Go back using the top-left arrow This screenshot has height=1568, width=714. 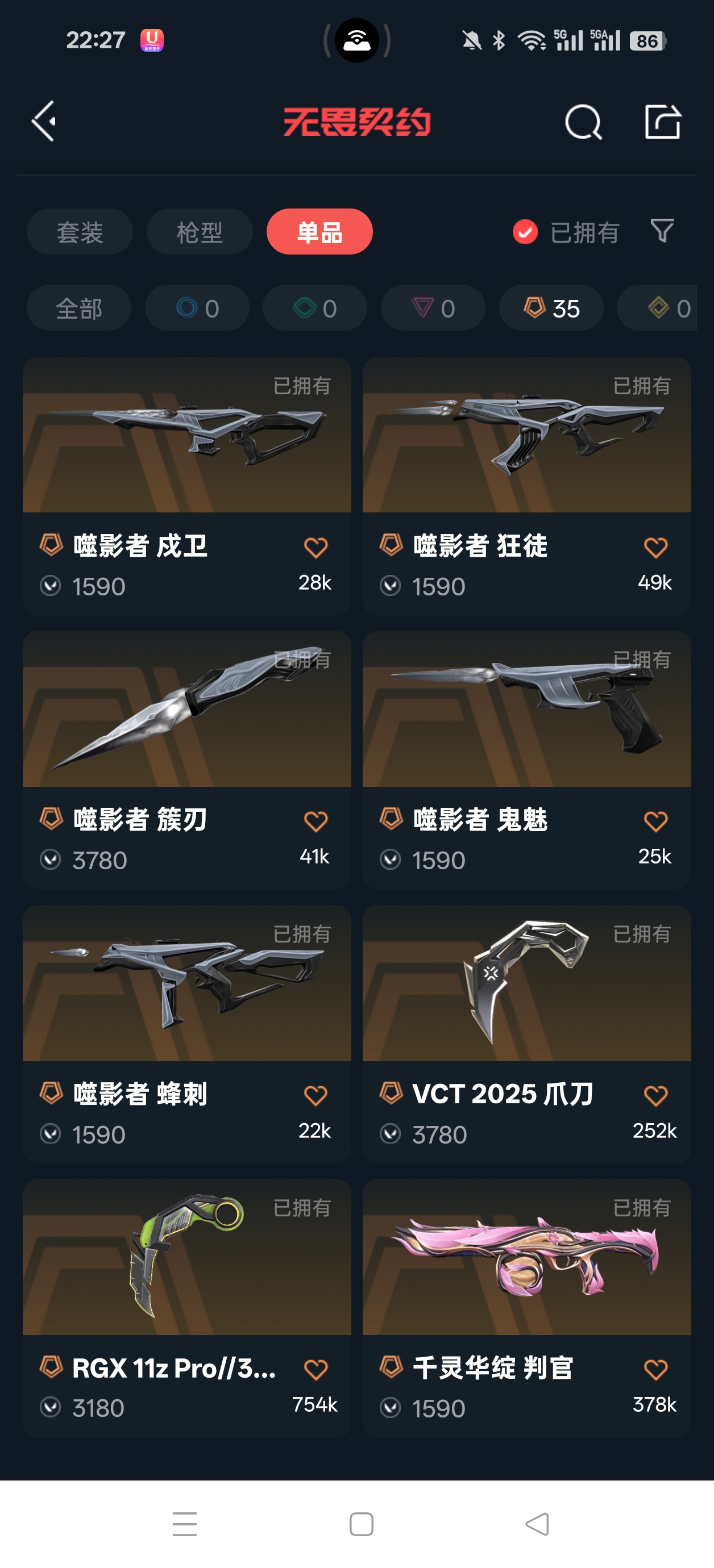coord(44,121)
